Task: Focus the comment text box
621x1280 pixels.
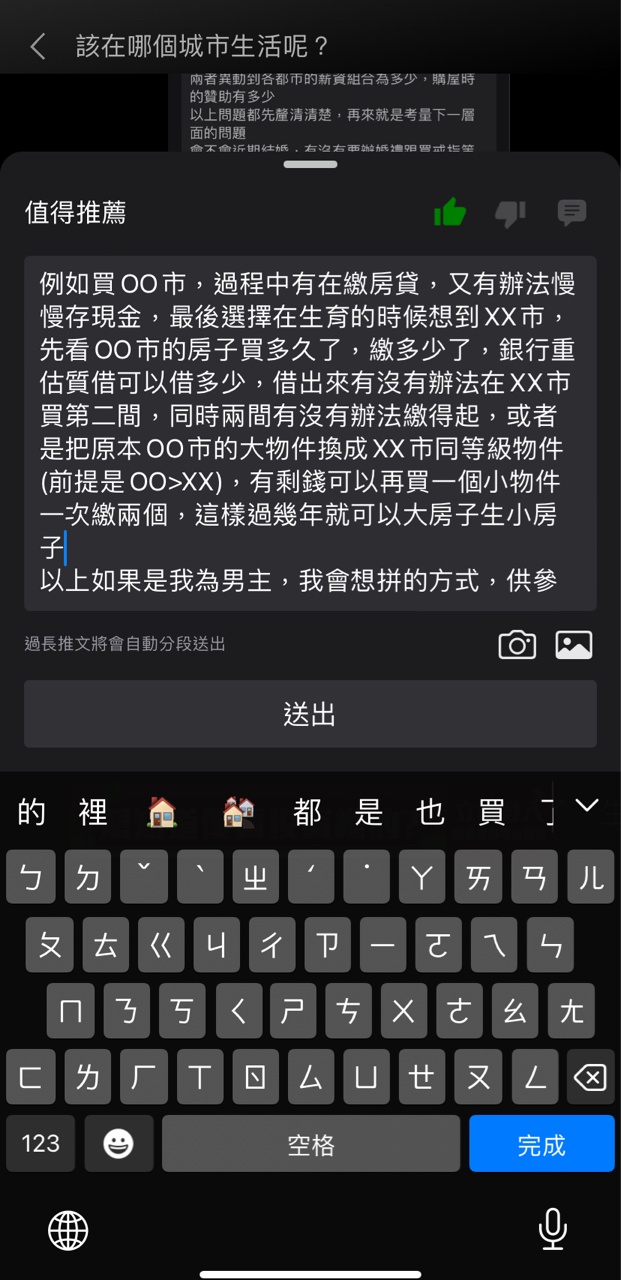Action: pos(310,432)
